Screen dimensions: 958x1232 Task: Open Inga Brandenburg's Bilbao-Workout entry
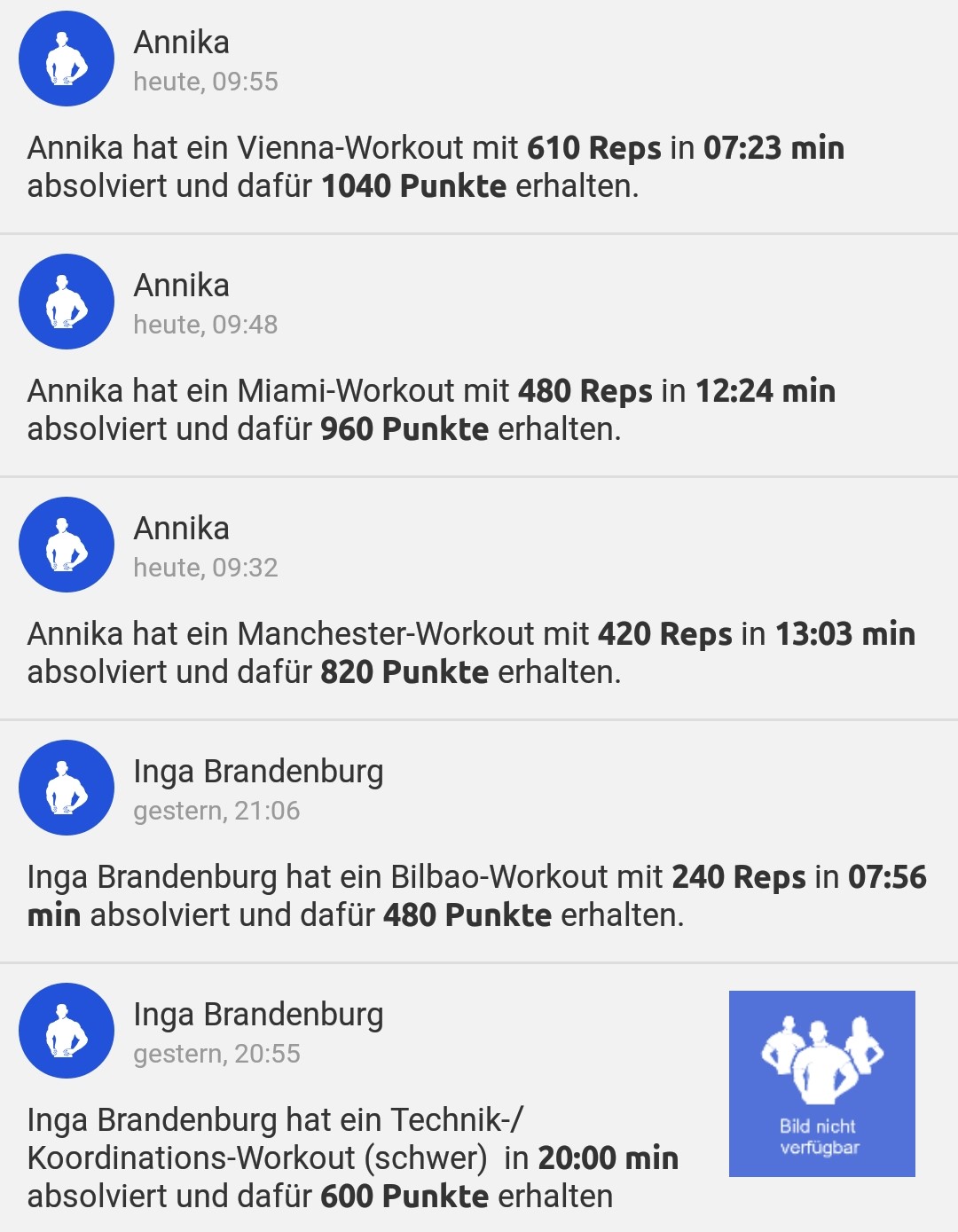475,896
